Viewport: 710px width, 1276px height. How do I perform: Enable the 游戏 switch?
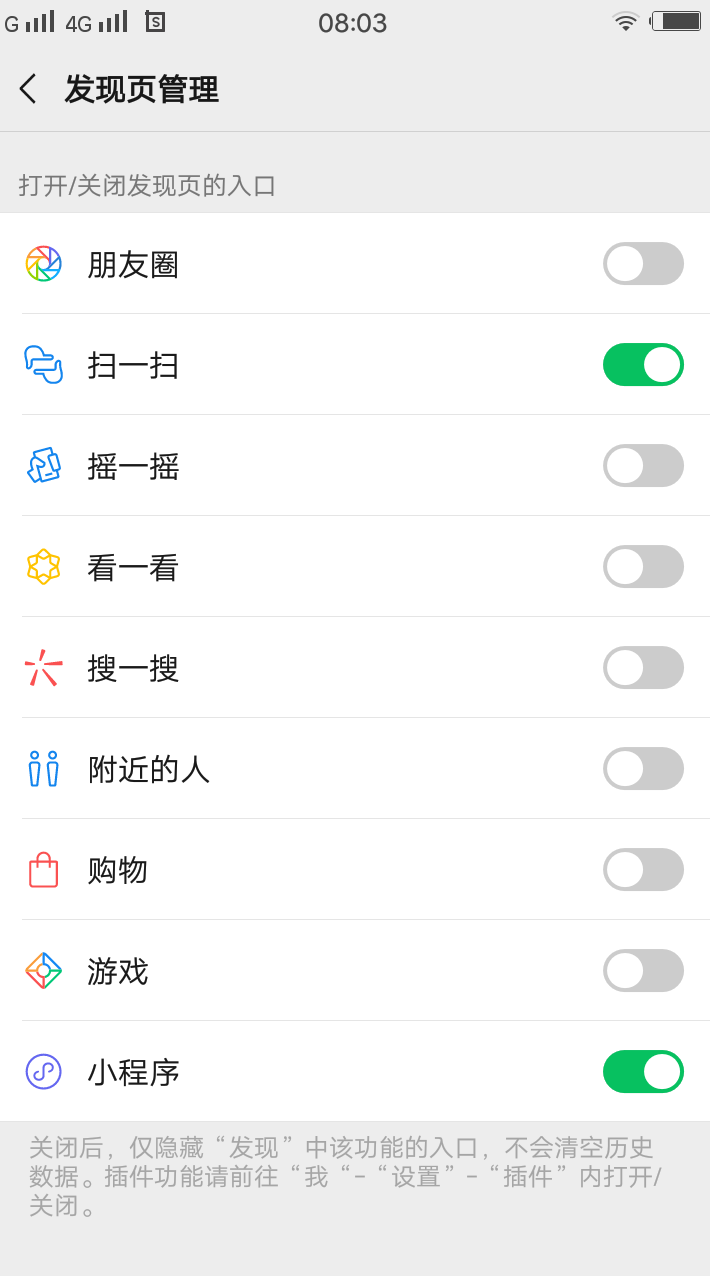(x=643, y=971)
